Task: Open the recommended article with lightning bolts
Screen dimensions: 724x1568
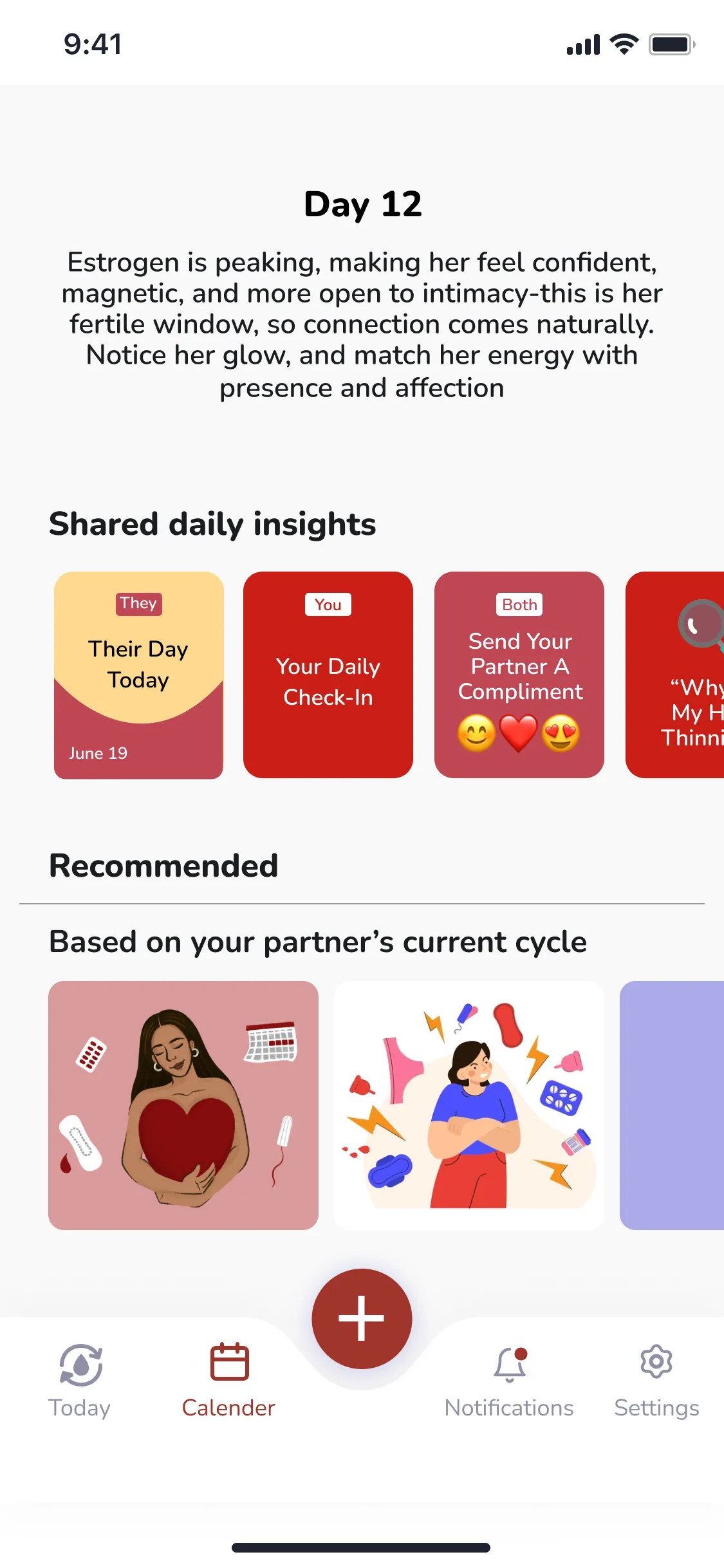Action: click(x=469, y=1105)
